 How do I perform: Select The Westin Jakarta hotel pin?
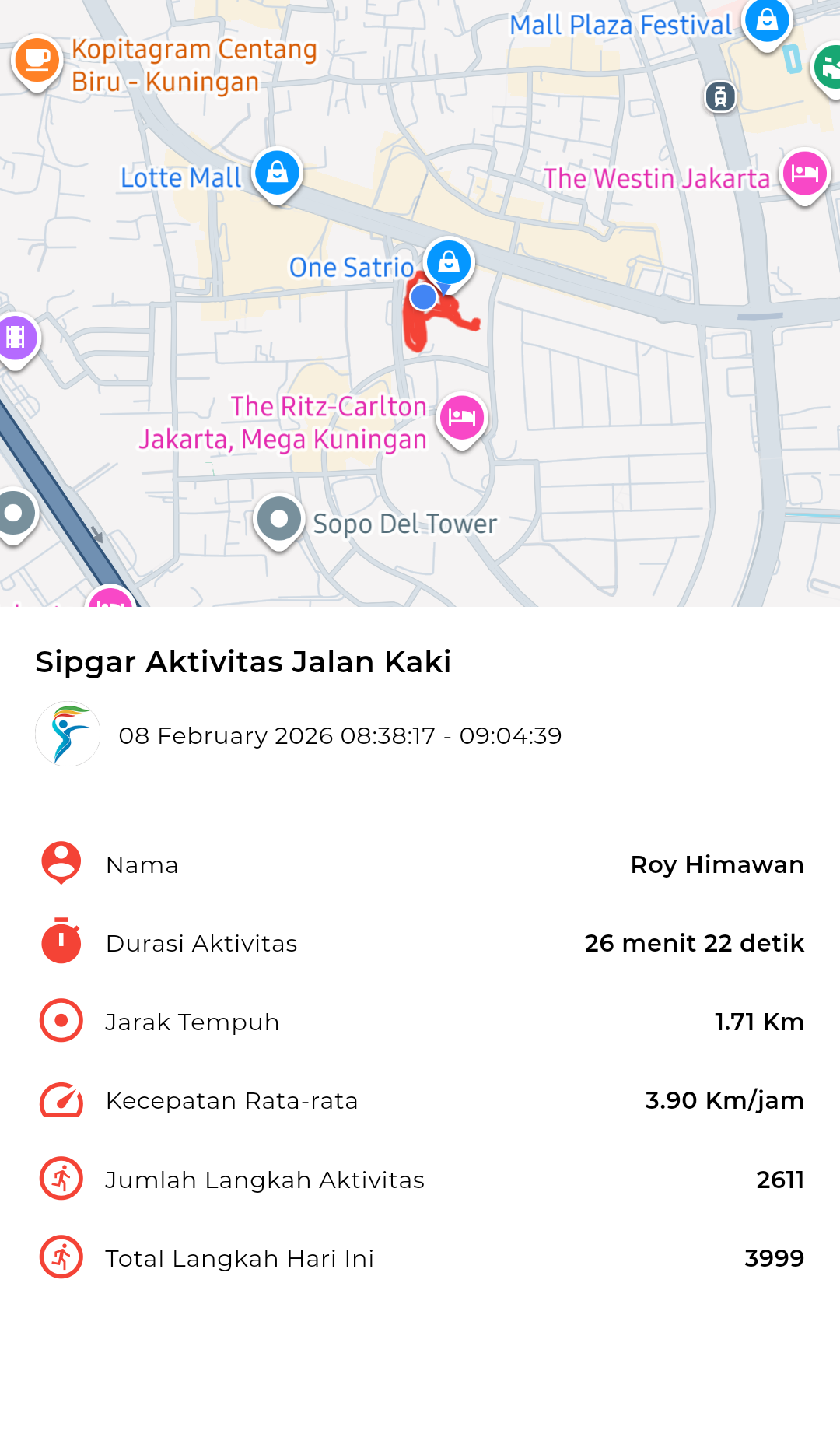(804, 173)
